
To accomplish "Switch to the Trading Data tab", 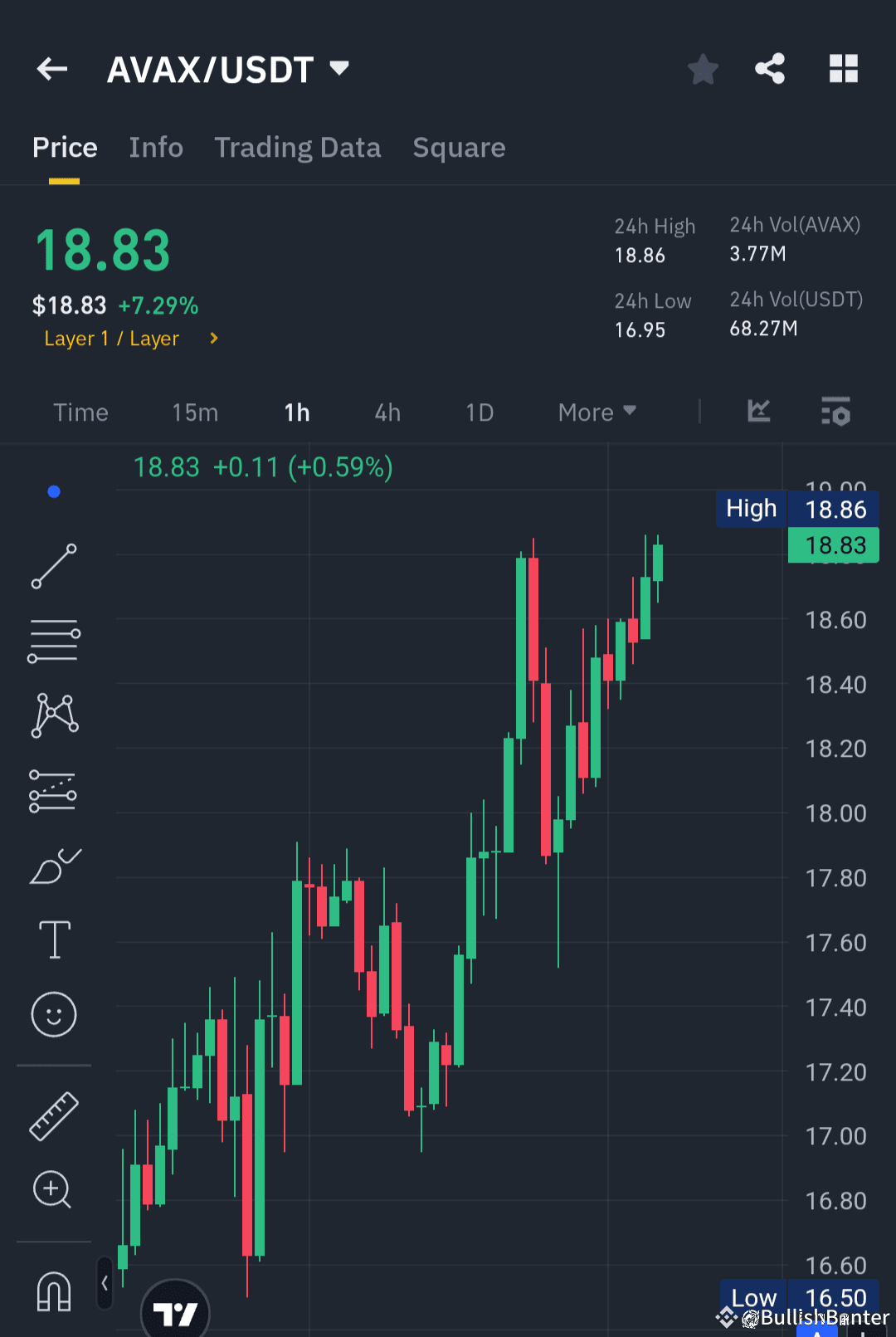I will tap(298, 147).
